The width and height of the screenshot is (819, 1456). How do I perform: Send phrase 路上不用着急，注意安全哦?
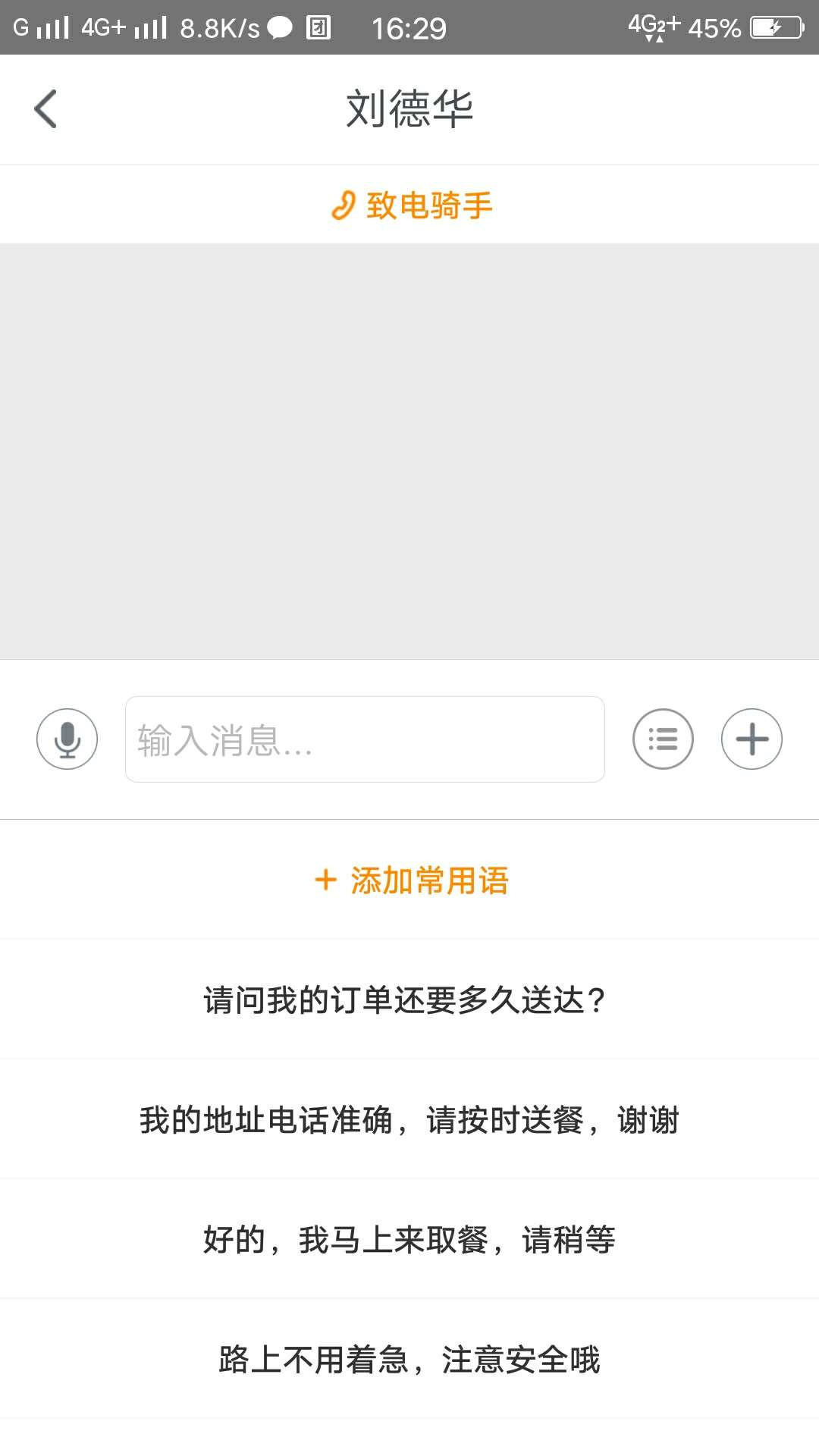click(409, 1359)
